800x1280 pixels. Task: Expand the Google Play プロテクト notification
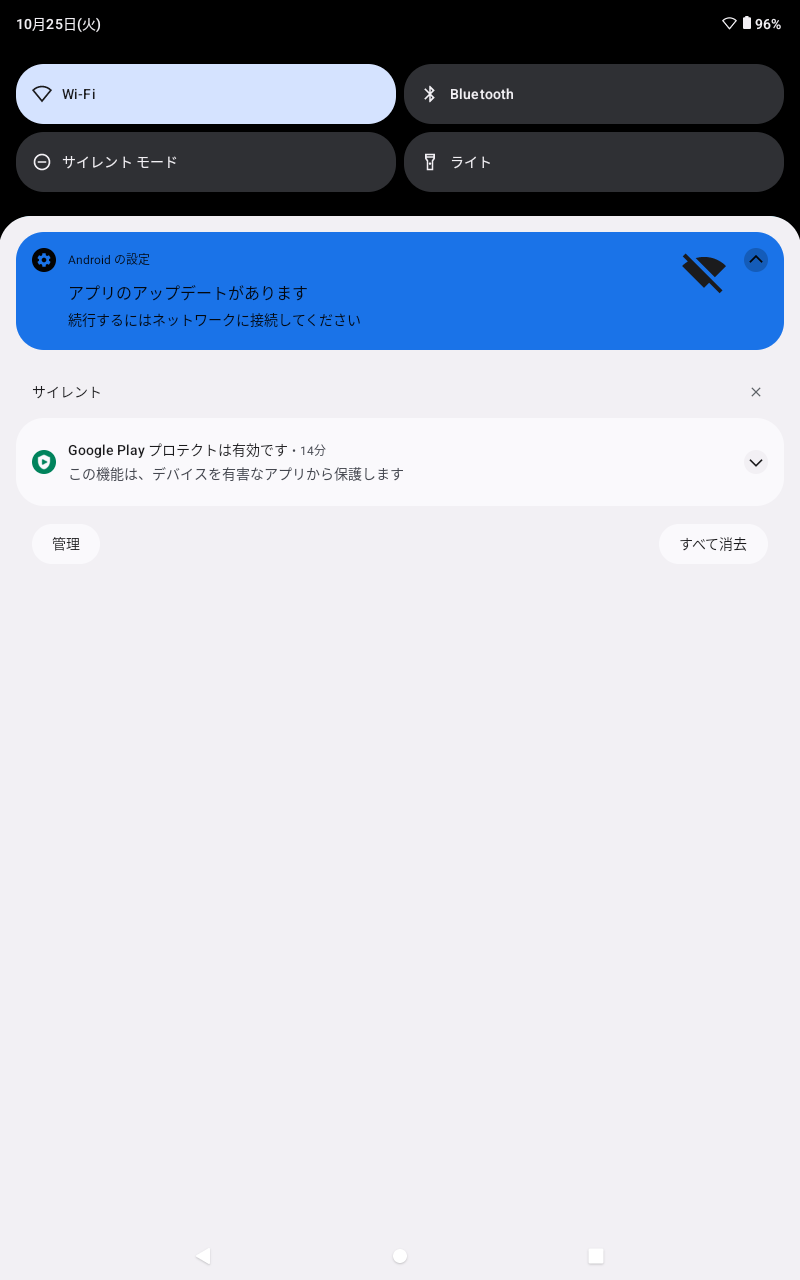(x=756, y=462)
